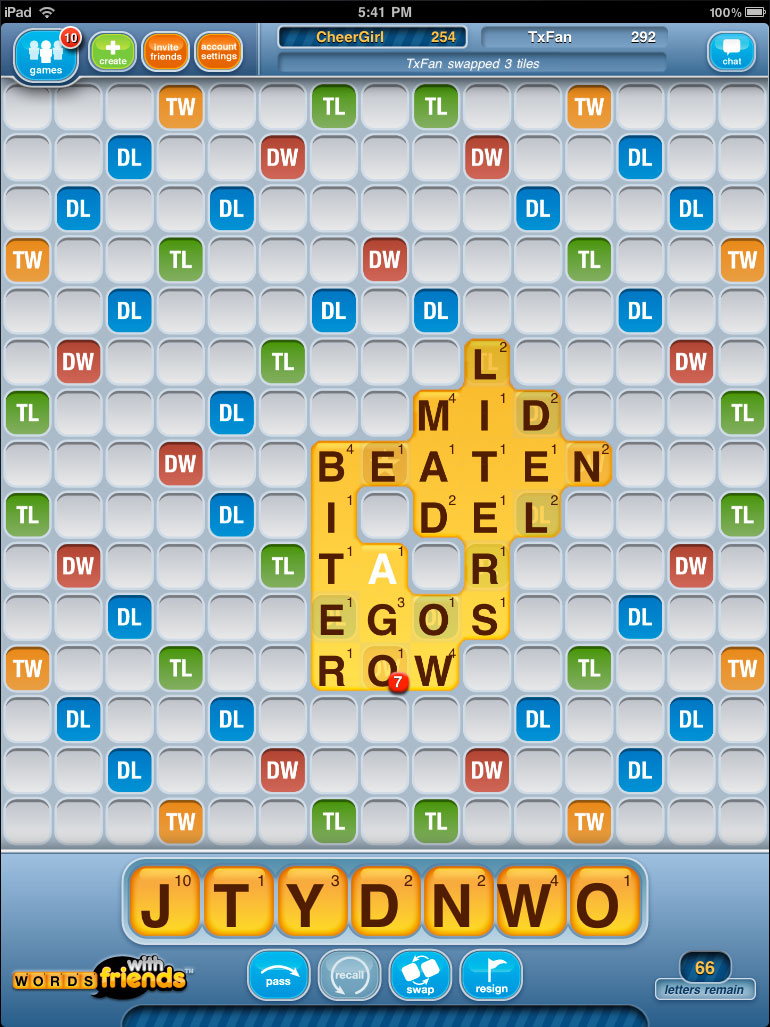Viewport: 770px width, 1027px height.
Task: Create a new game
Action: point(113,51)
